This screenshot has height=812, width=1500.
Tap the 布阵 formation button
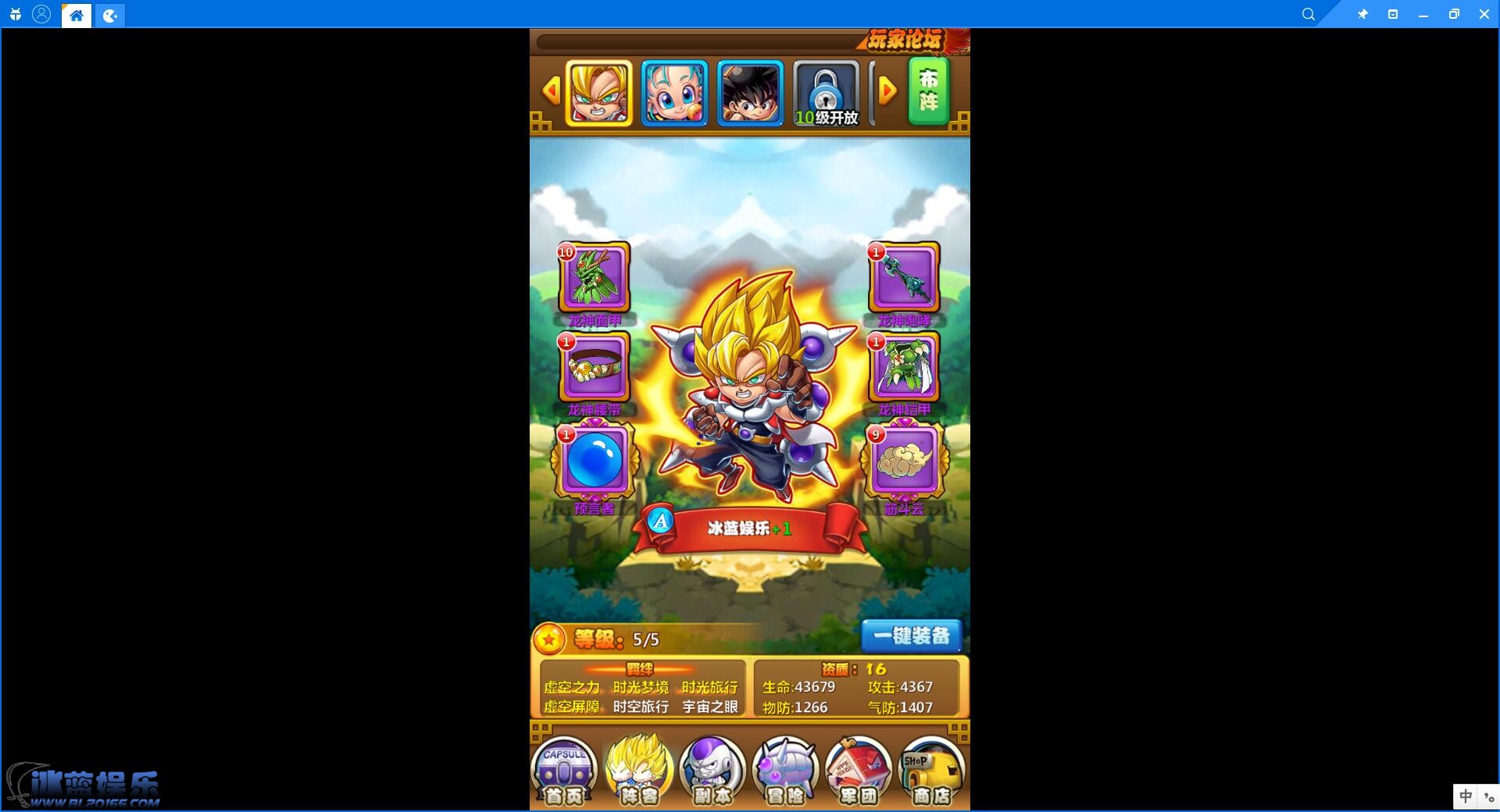click(928, 91)
